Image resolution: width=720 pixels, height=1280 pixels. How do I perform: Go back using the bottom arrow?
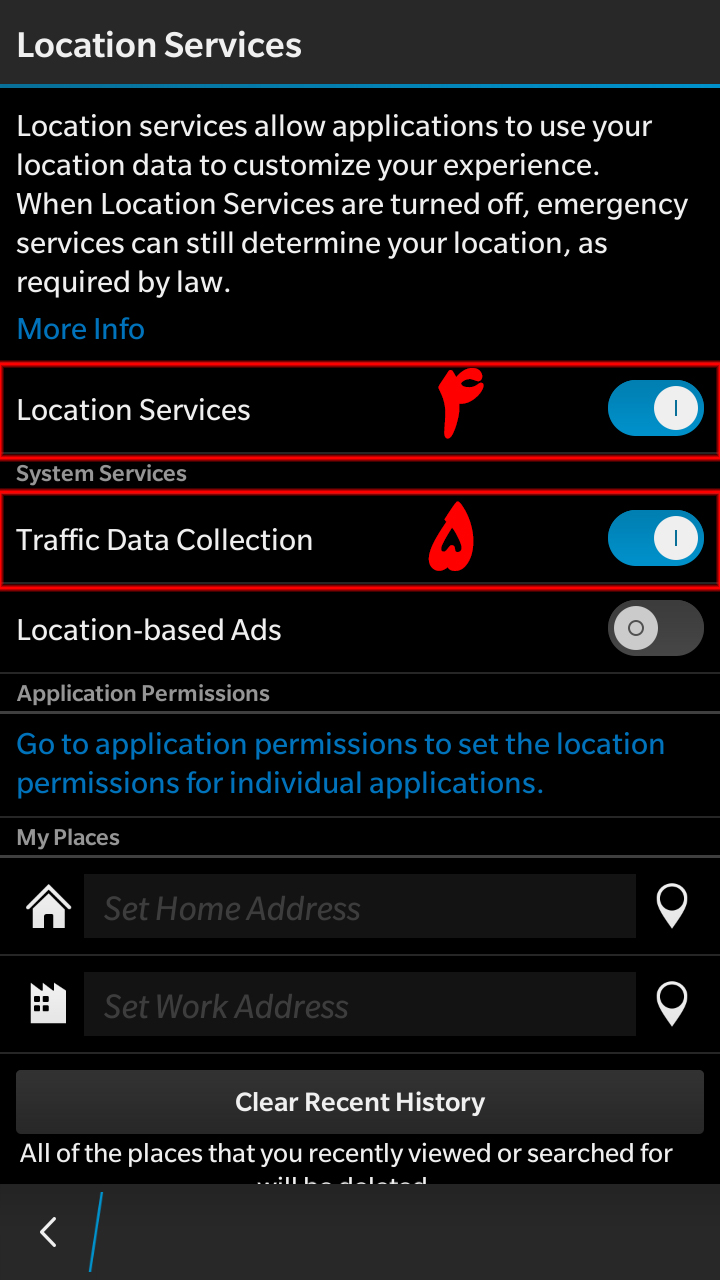(x=48, y=1232)
